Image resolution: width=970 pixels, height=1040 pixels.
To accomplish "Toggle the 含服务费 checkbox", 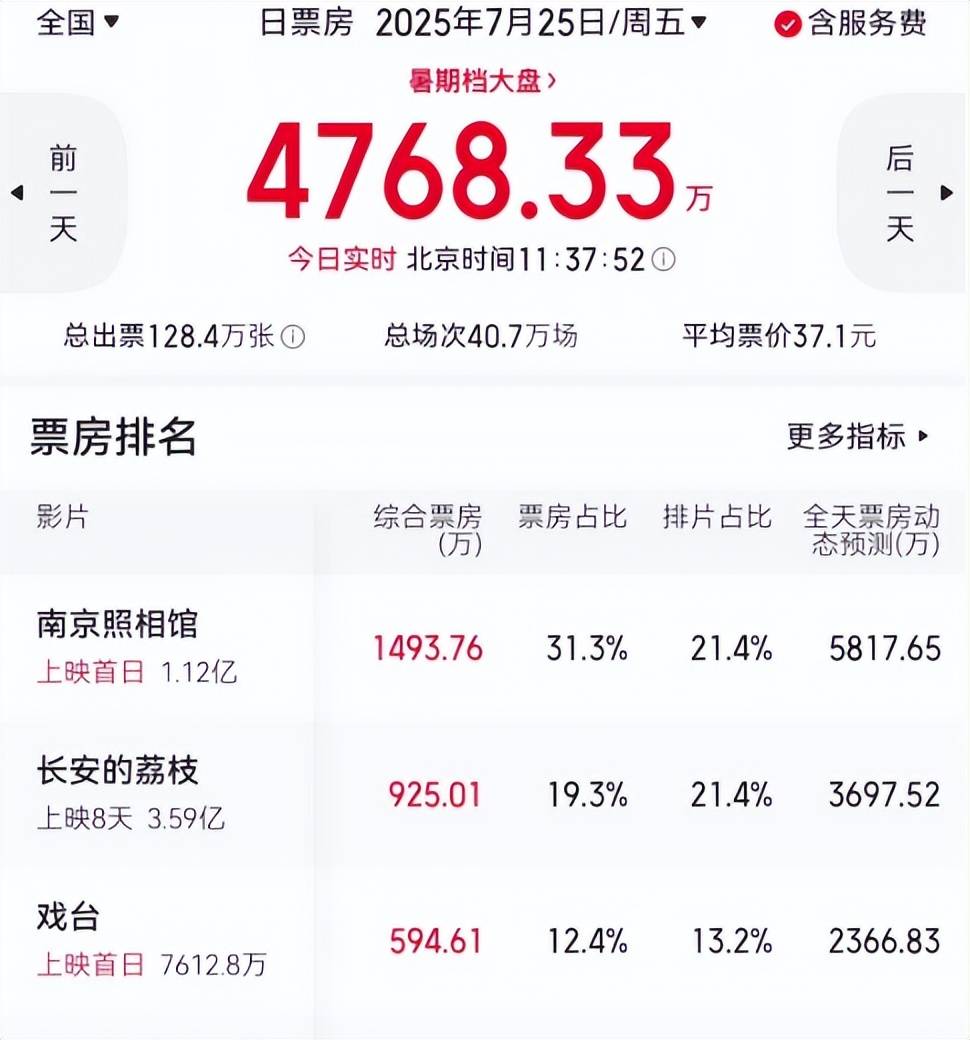I will pyautogui.click(x=788, y=24).
